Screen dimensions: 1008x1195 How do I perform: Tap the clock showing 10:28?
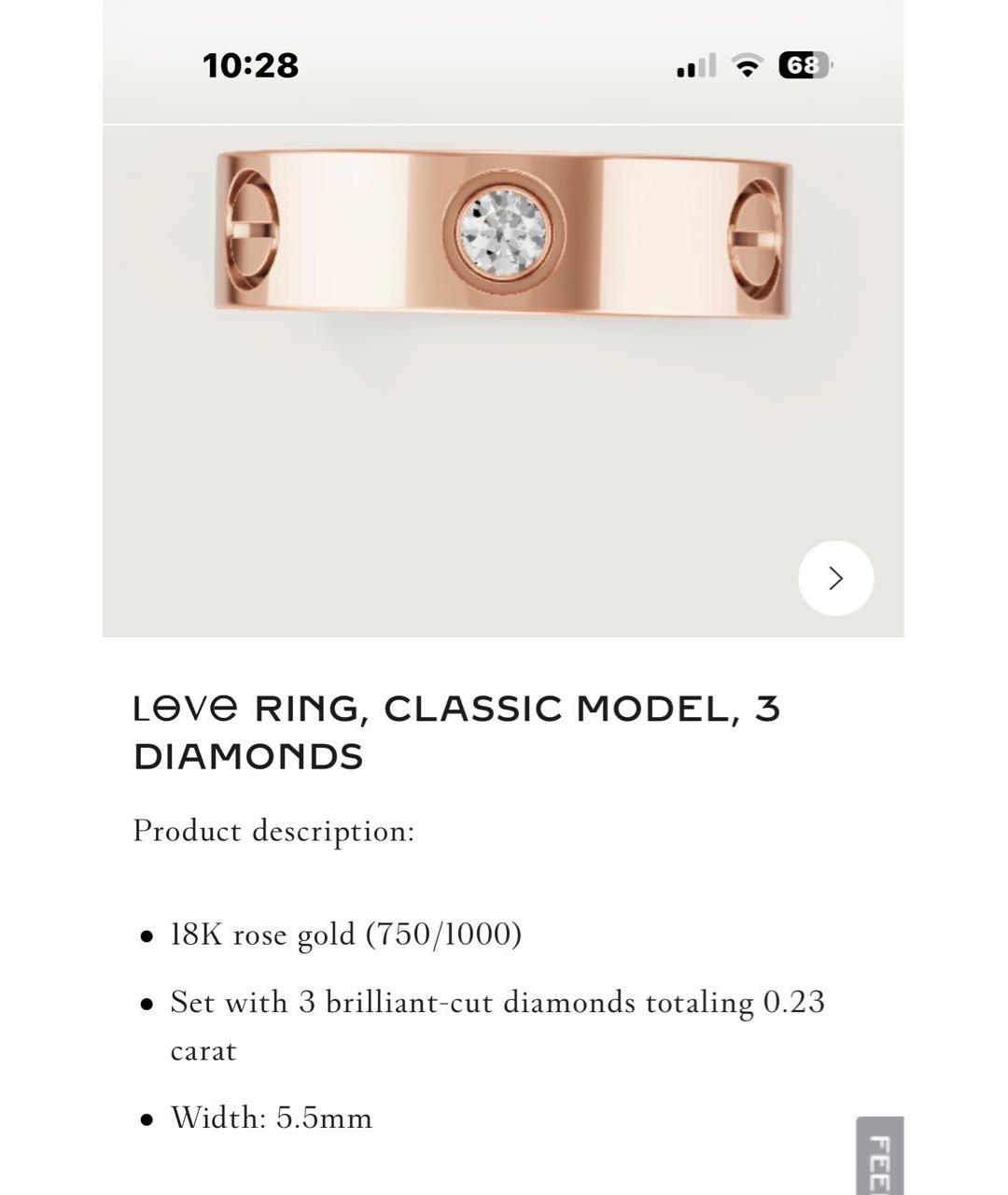tap(249, 64)
